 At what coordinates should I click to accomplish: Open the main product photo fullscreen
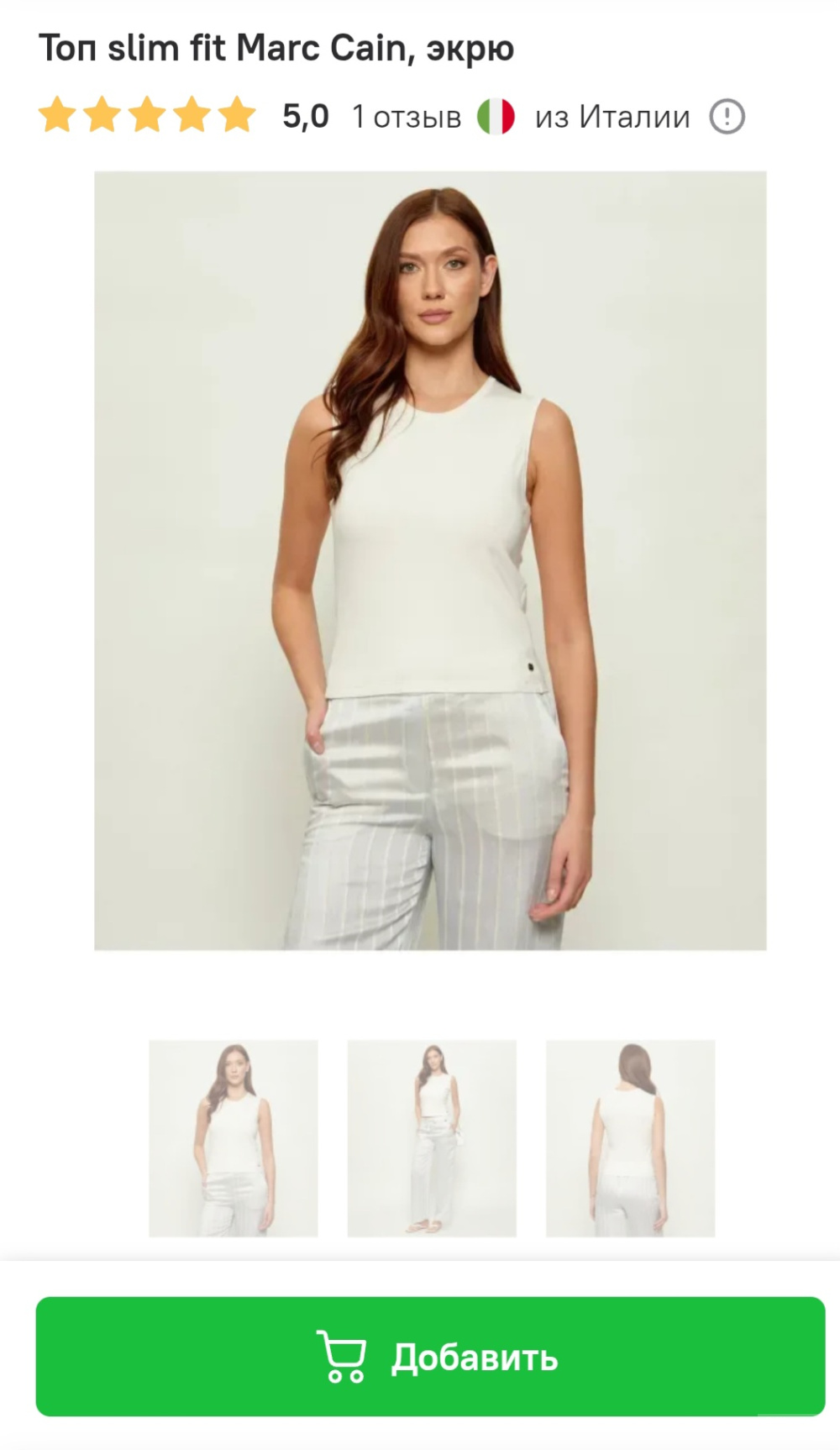430,560
